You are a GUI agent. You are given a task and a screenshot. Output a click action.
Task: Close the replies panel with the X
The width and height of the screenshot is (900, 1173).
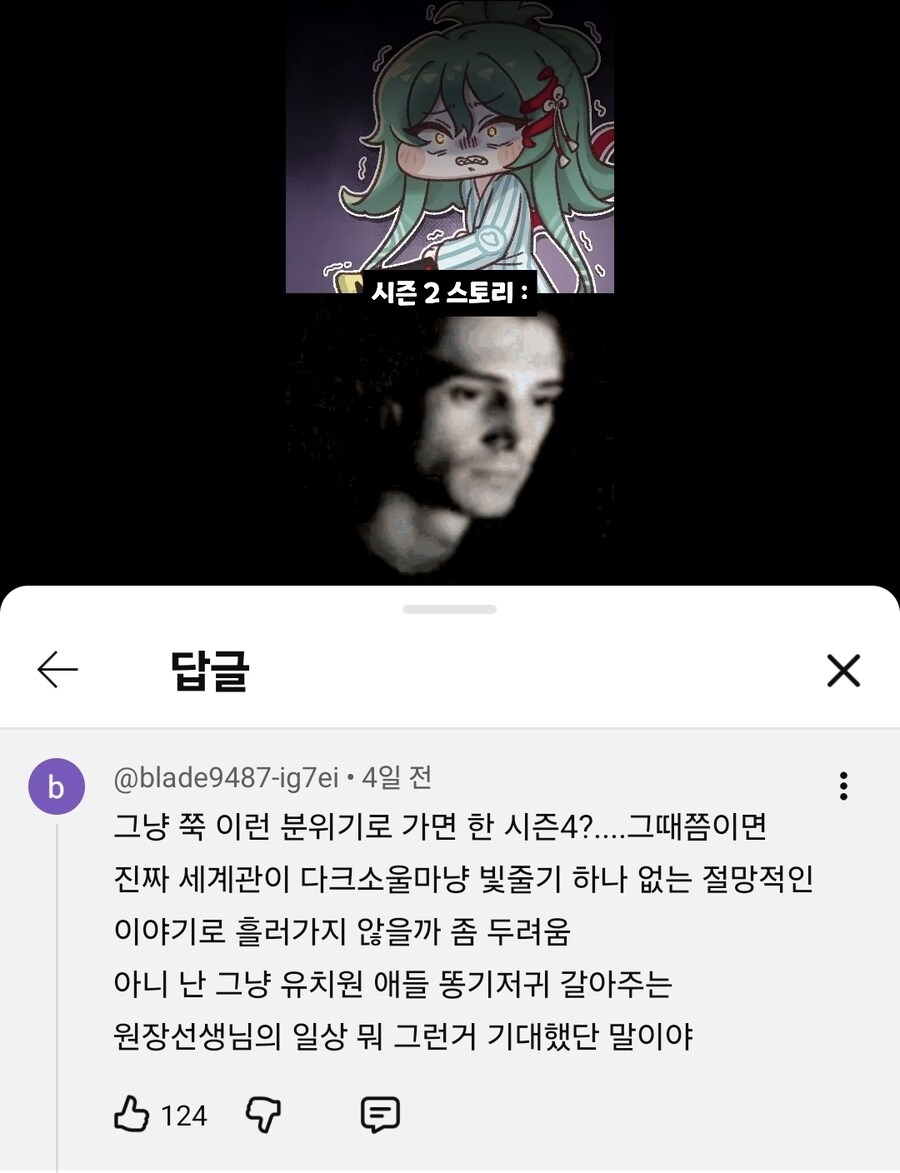coord(843,671)
